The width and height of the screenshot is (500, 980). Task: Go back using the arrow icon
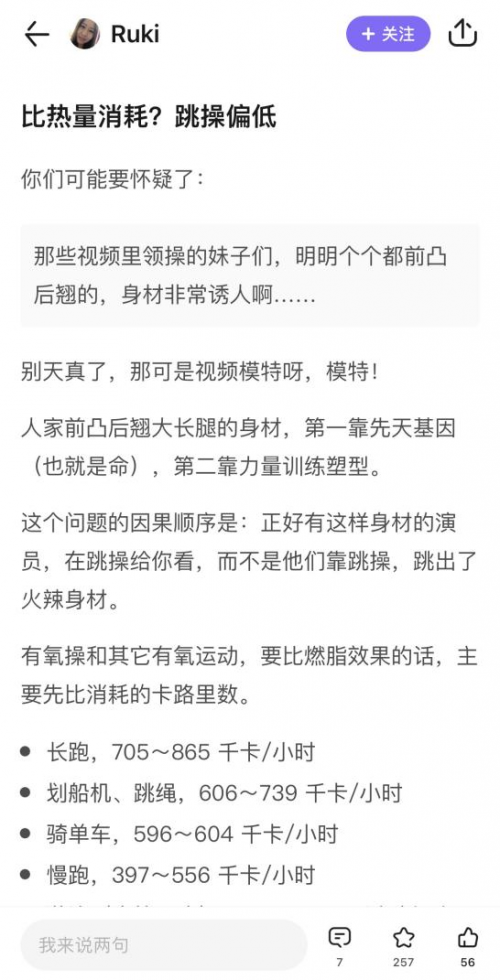point(37,34)
